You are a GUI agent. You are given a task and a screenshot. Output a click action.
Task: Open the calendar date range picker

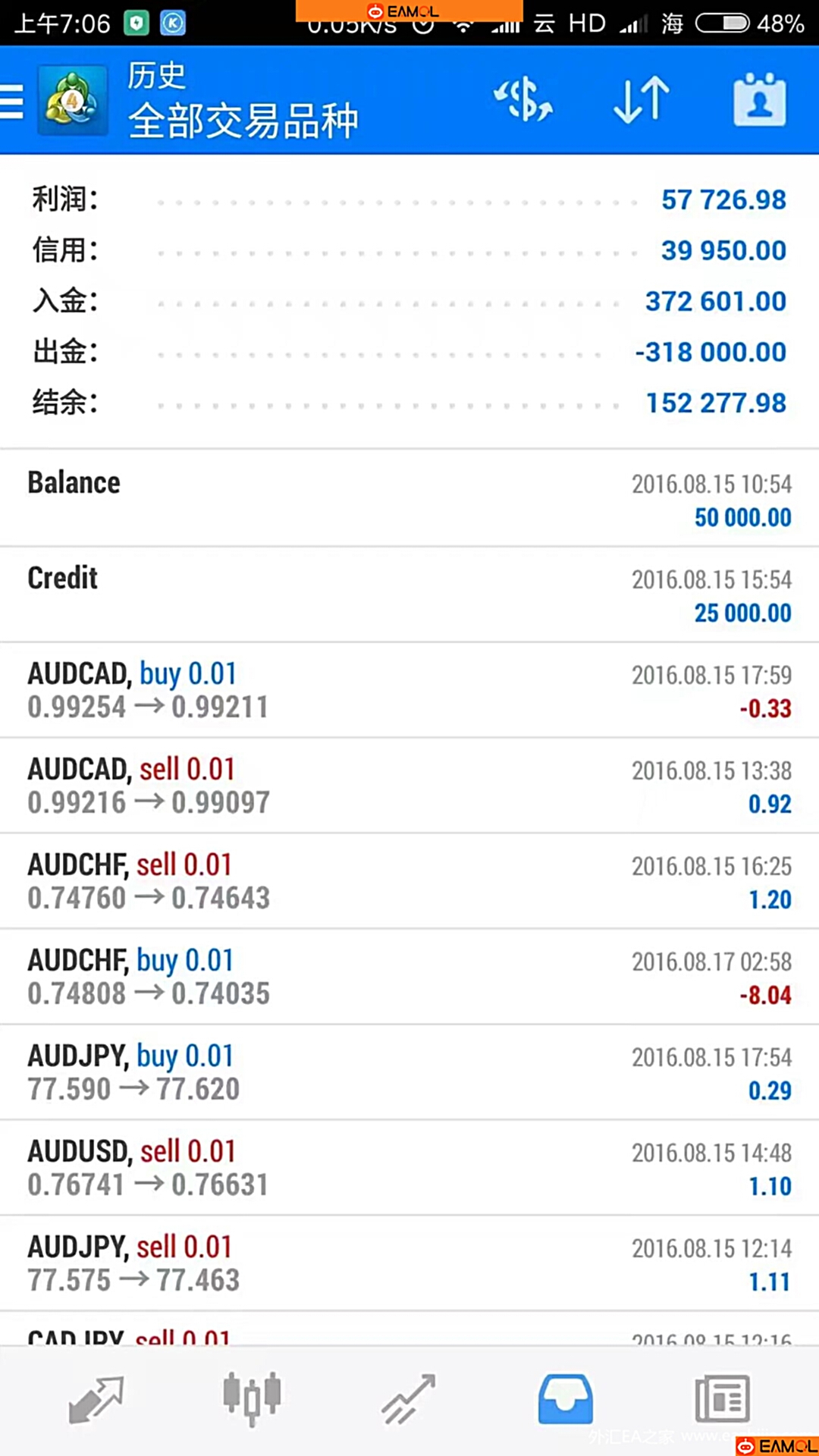coord(760,100)
